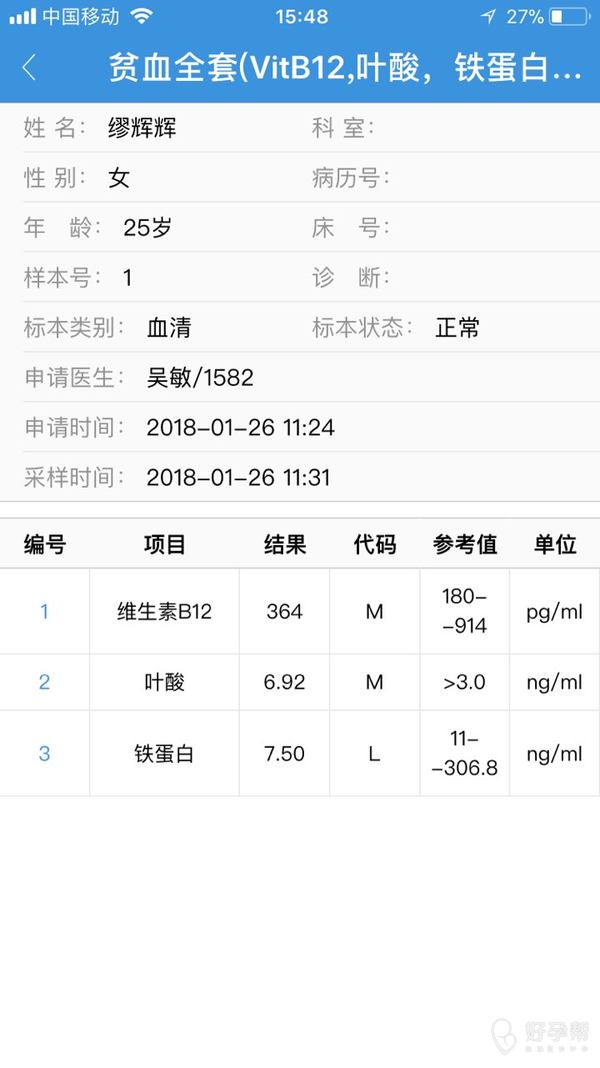Open item number 2 for 叶酸
The image size is (600, 1068).
[x=44, y=682]
